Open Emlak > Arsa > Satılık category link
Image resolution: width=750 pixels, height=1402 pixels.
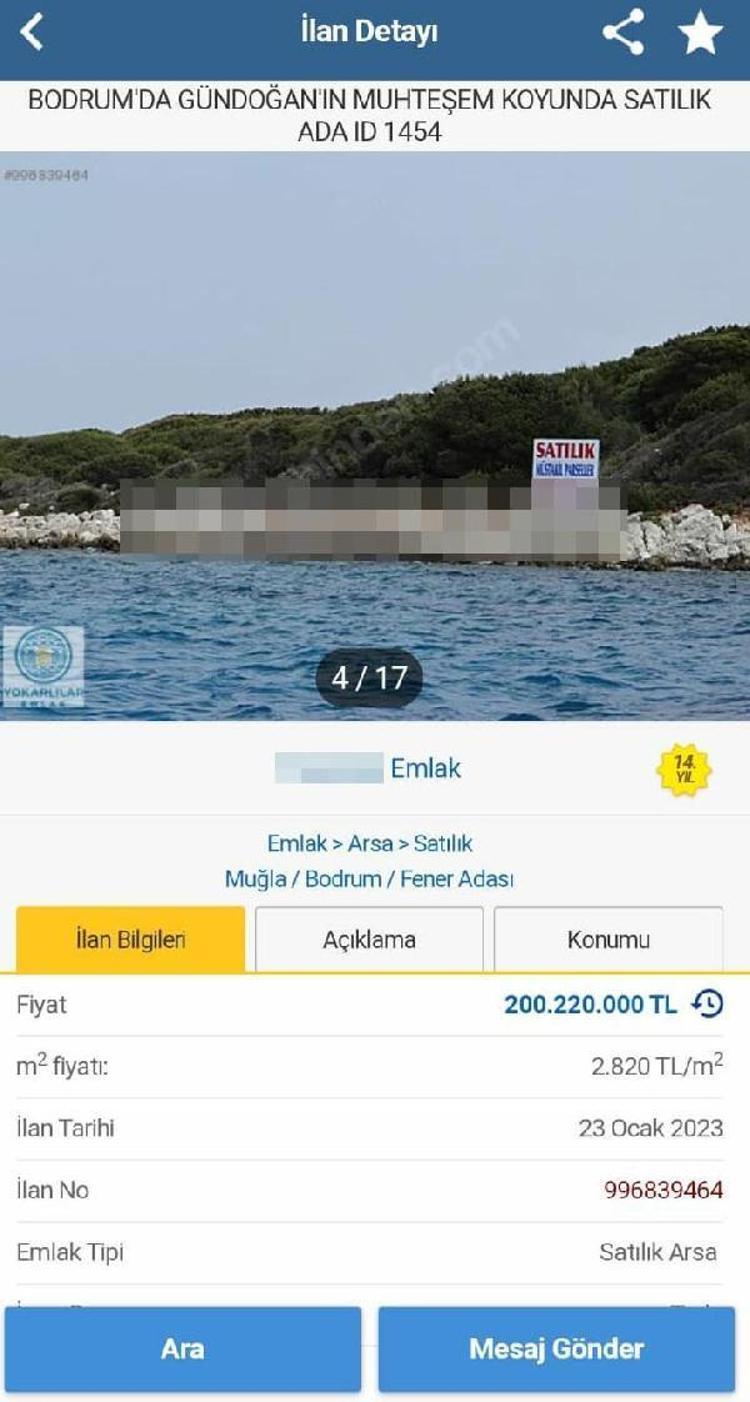(369, 843)
